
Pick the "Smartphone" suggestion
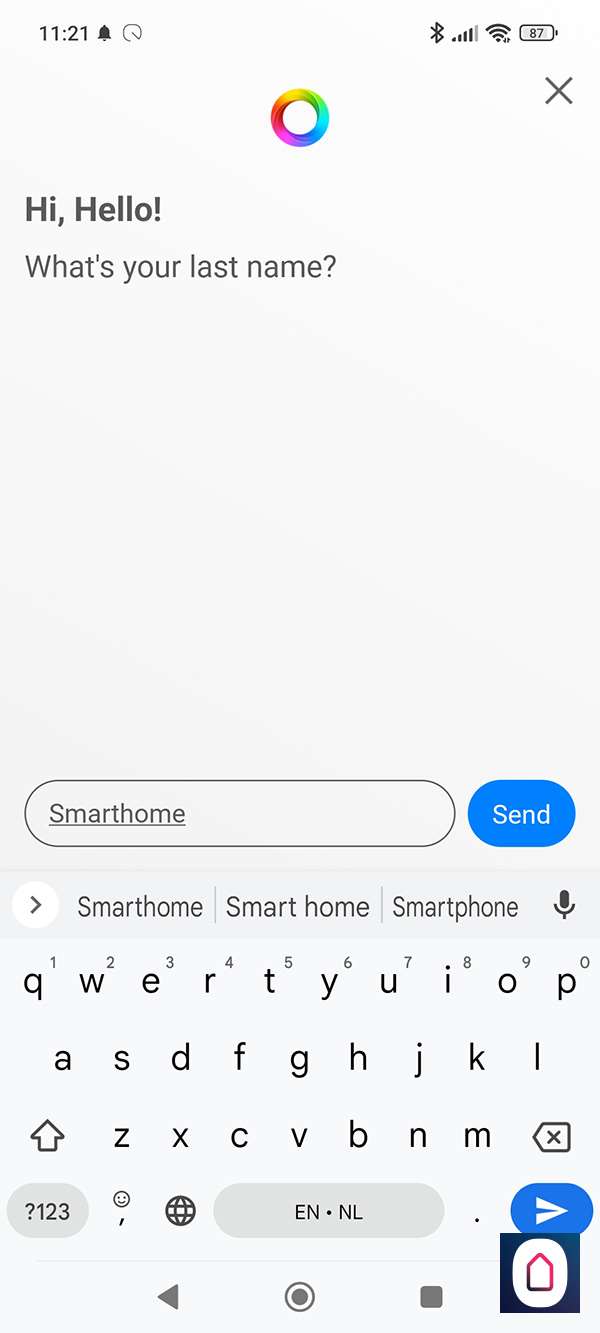[x=455, y=907]
